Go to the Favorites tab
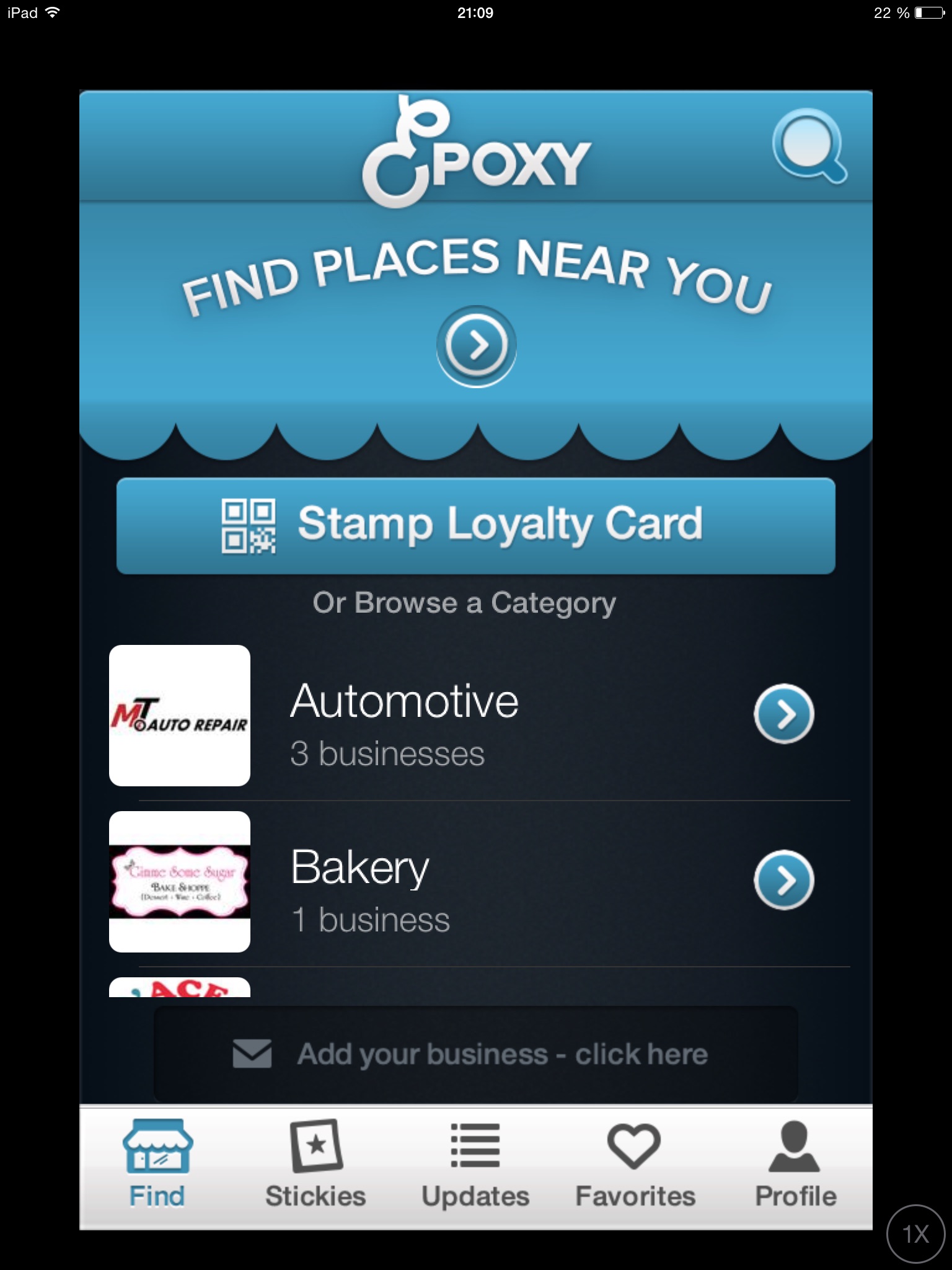Screen dimensions: 952x1270 tap(635, 1166)
